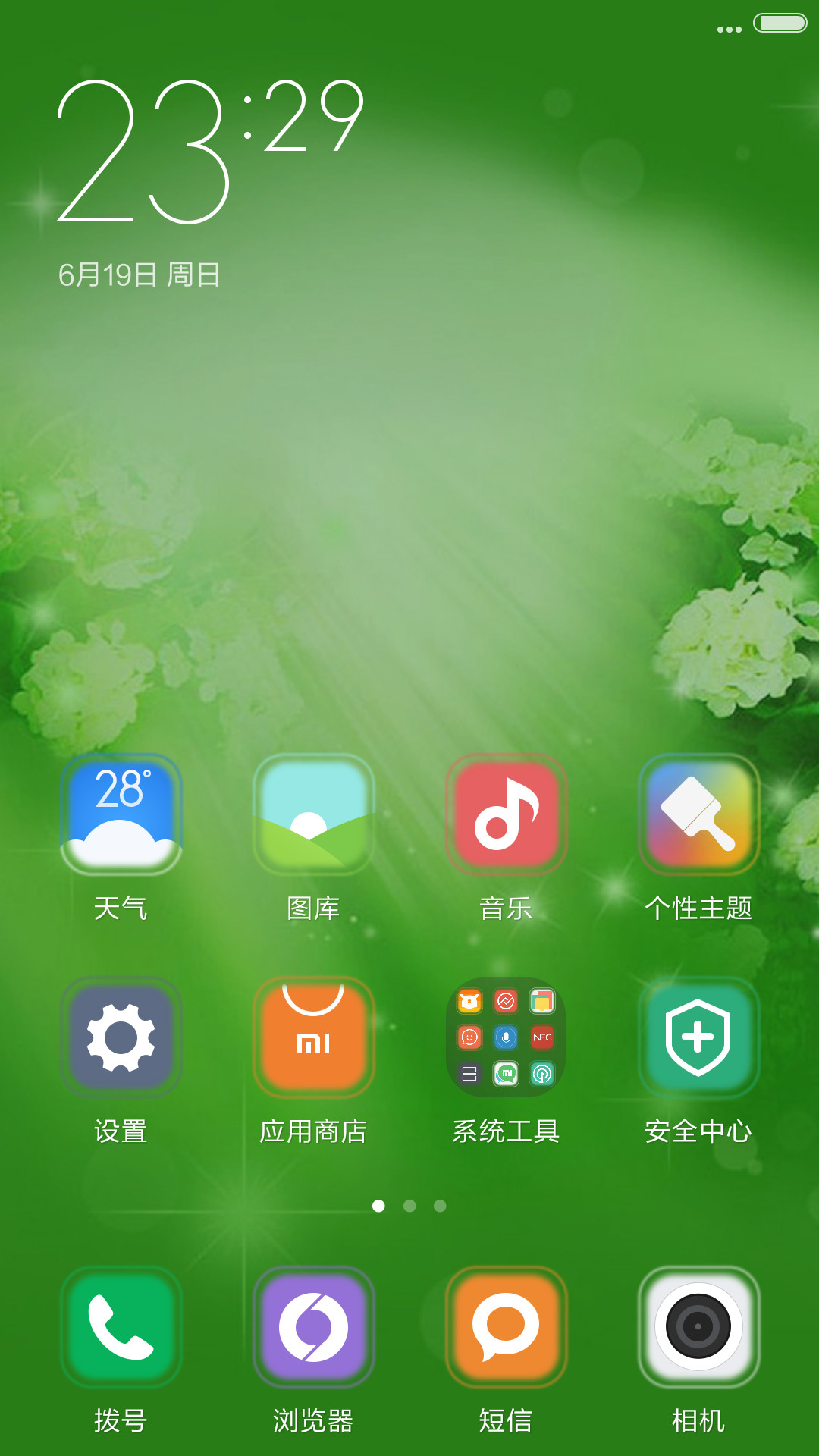The width and height of the screenshot is (819, 1456).
Task: Tap the 23:29 clock widget
Action: [x=211, y=152]
